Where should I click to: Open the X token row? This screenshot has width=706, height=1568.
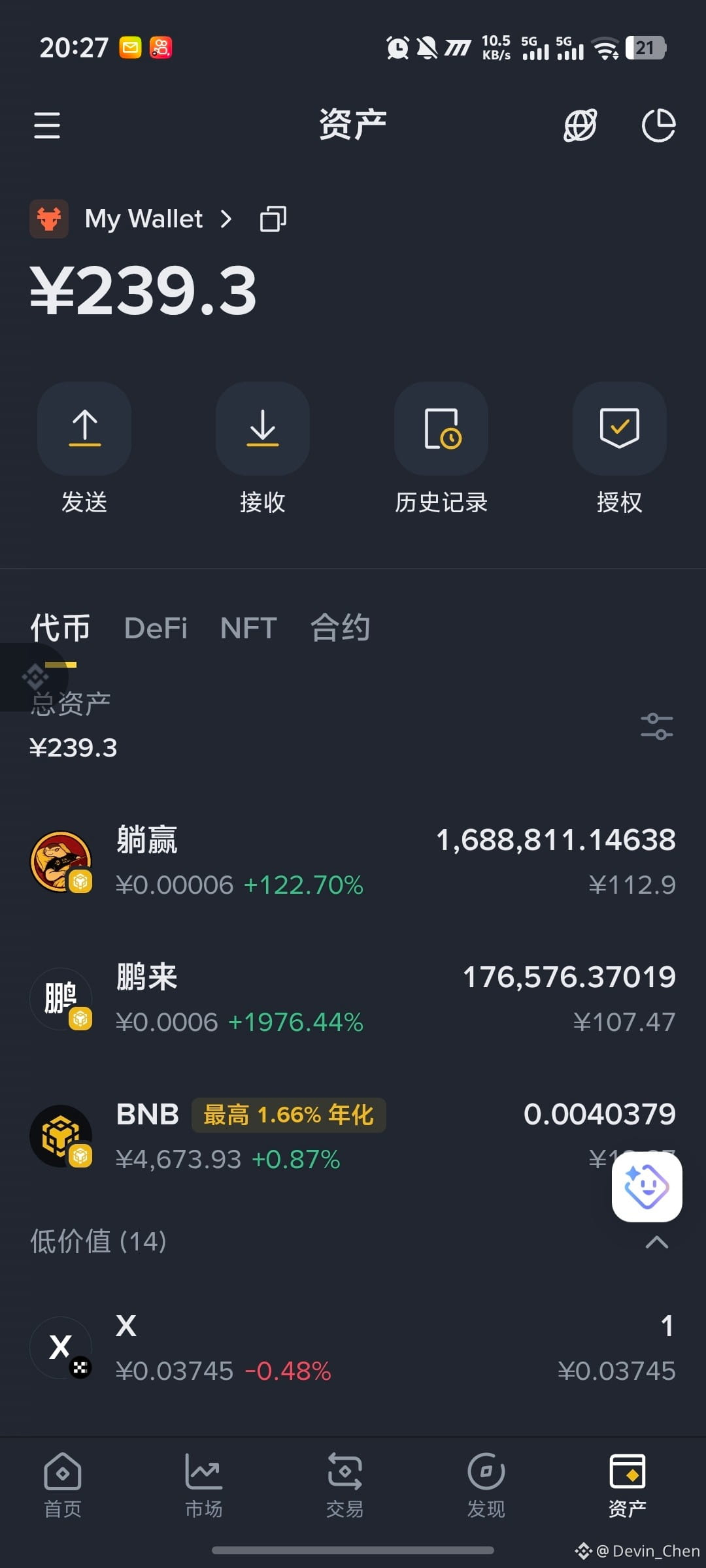(353, 1348)
